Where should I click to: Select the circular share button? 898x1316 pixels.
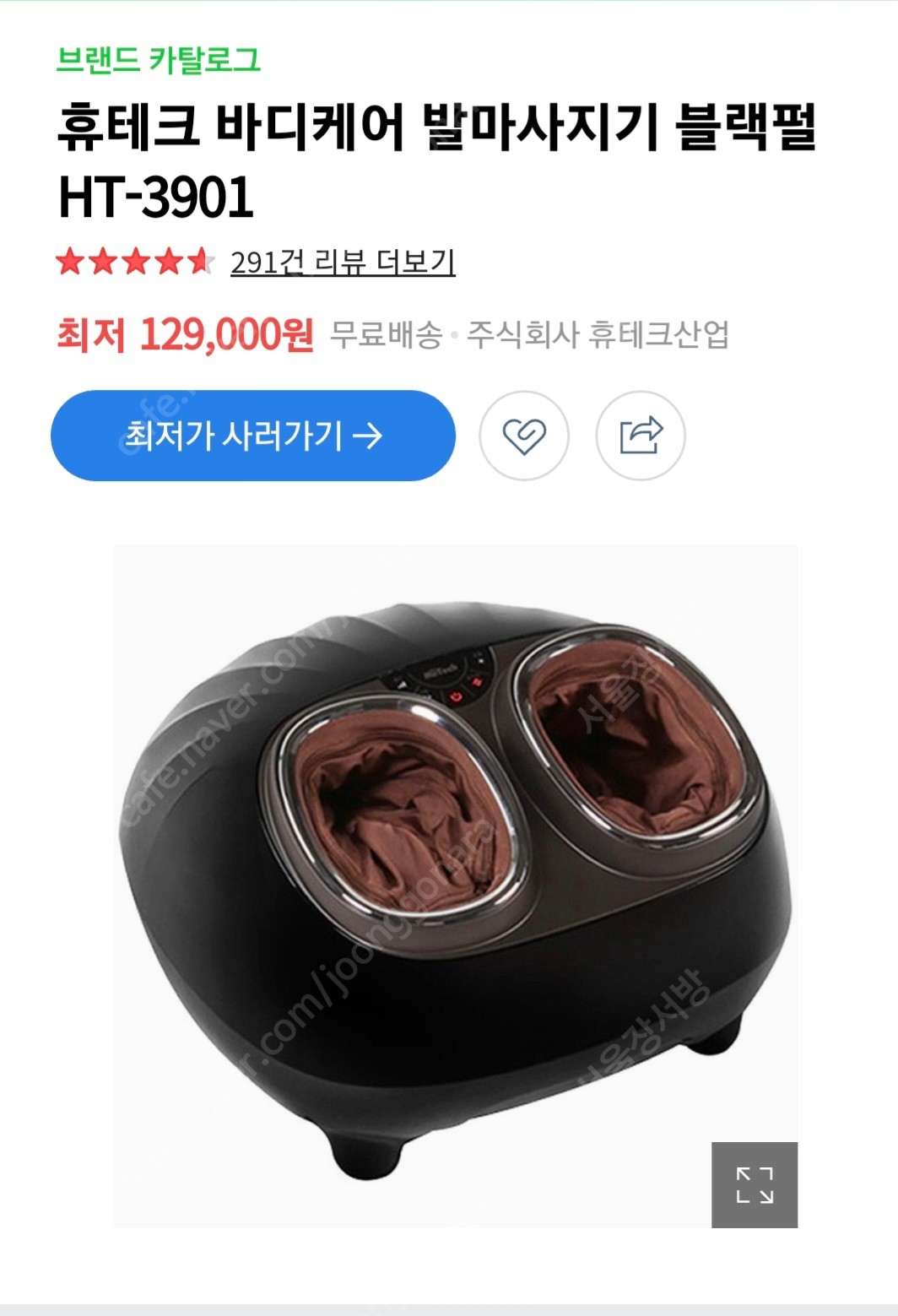[x=641, y=436]
